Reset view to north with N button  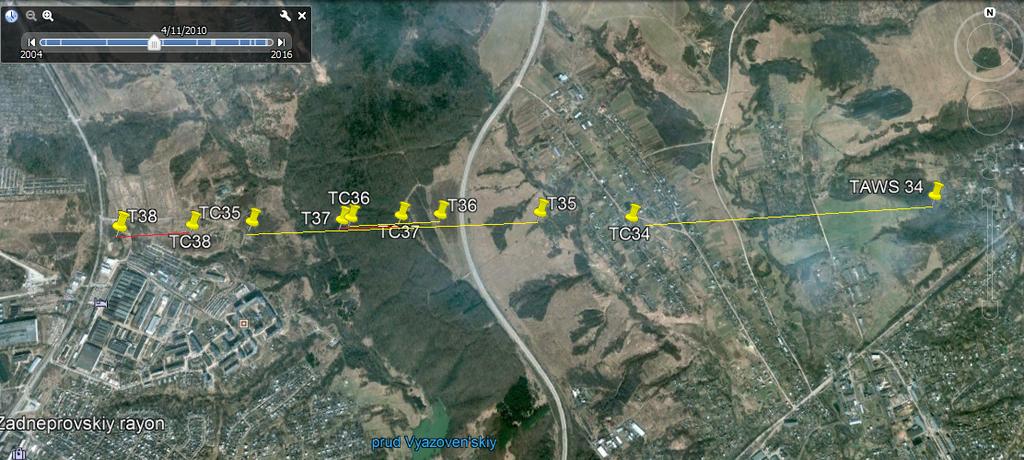(x=989, y=13)
